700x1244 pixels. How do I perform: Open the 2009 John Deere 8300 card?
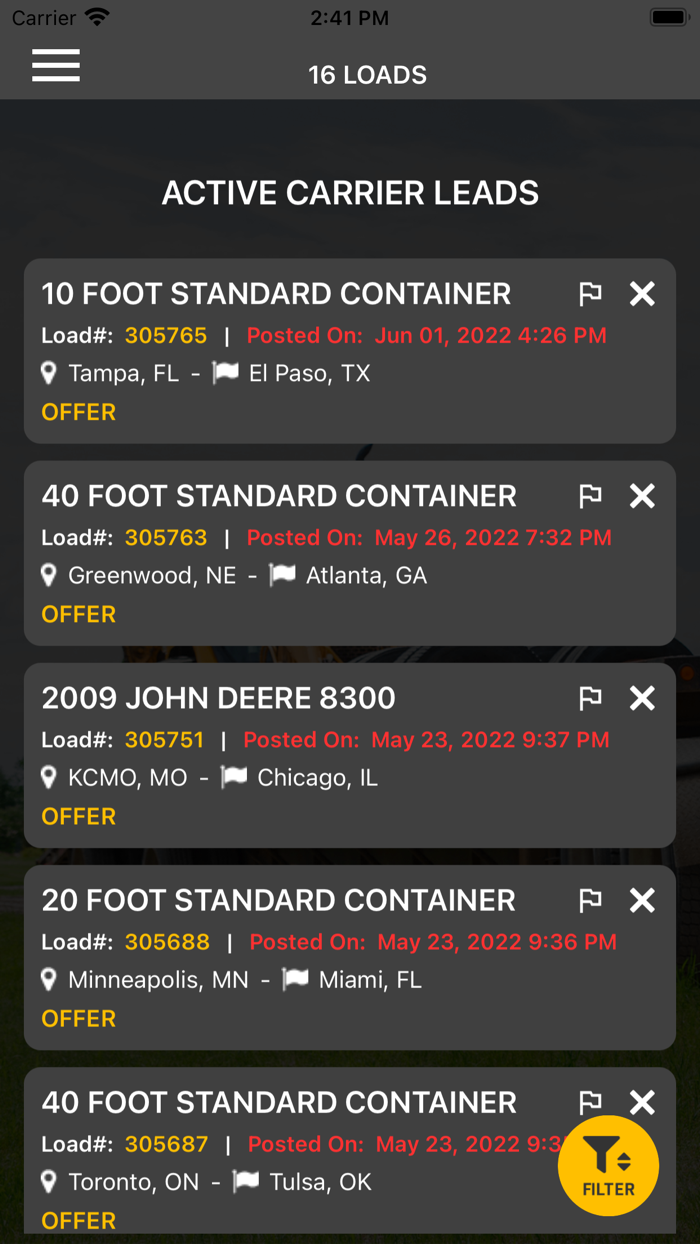click(x=300, y=777)
